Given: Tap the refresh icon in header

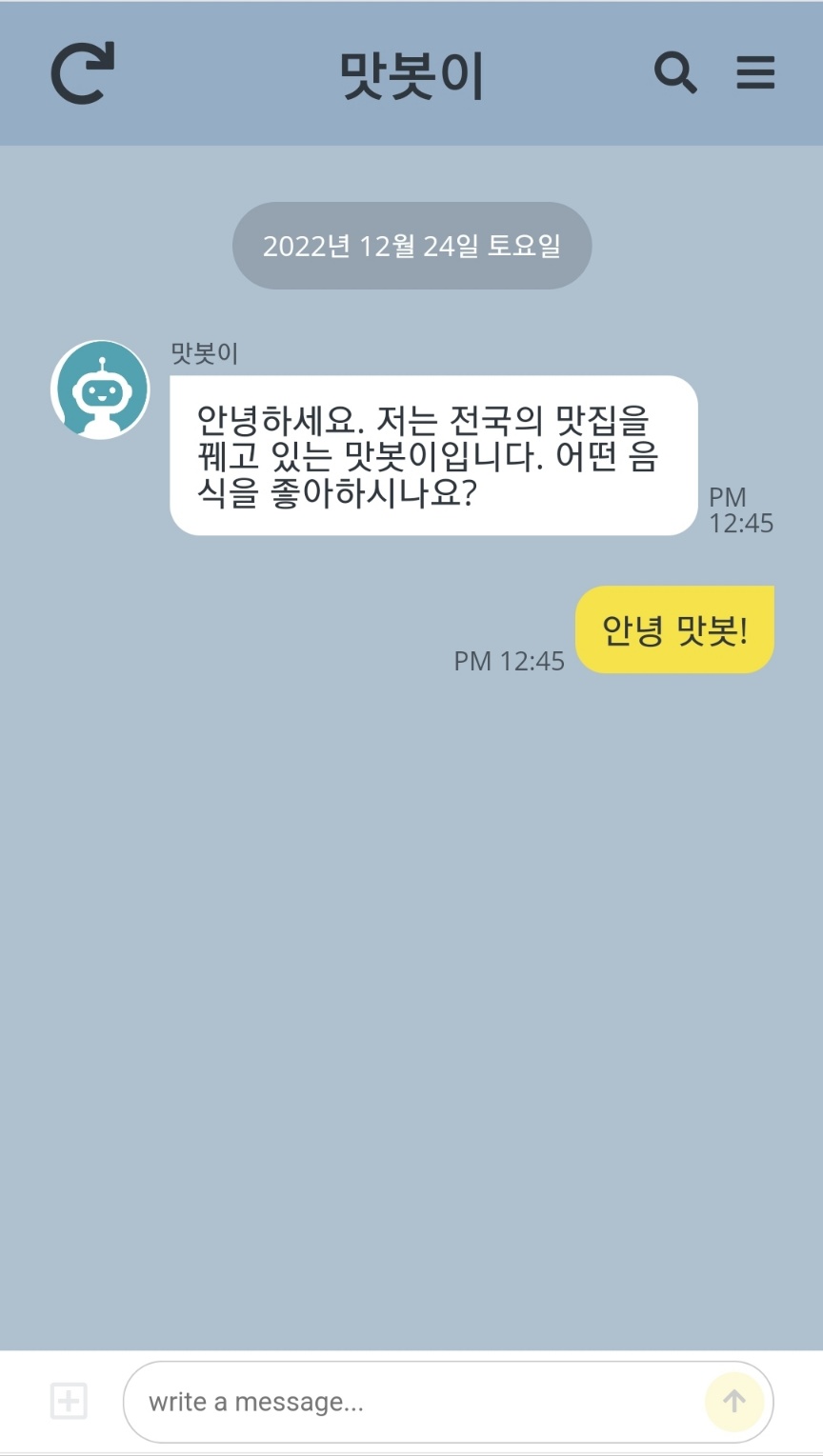Looking at the screenshot, I should (x=82, y=73).
